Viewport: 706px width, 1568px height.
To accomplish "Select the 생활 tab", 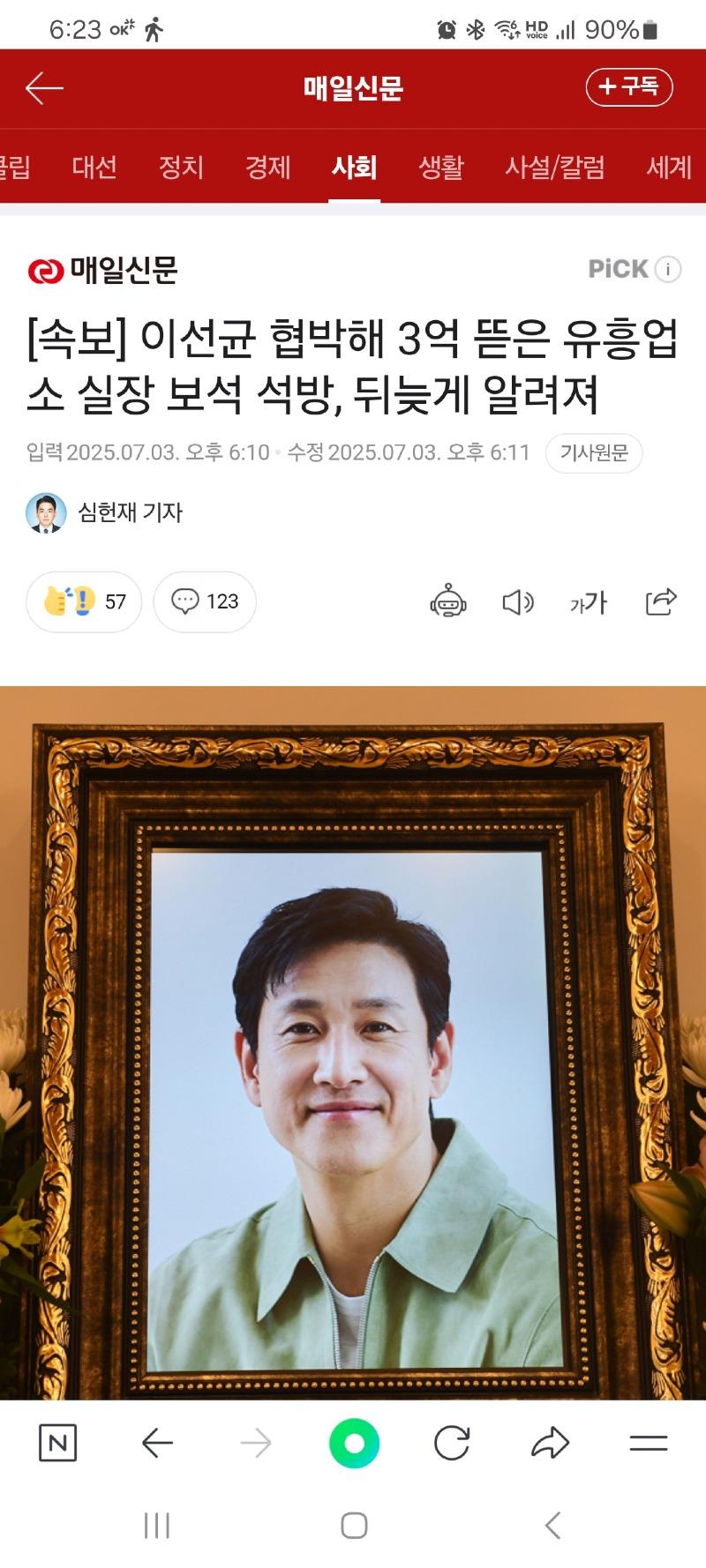I will (440, 167).
